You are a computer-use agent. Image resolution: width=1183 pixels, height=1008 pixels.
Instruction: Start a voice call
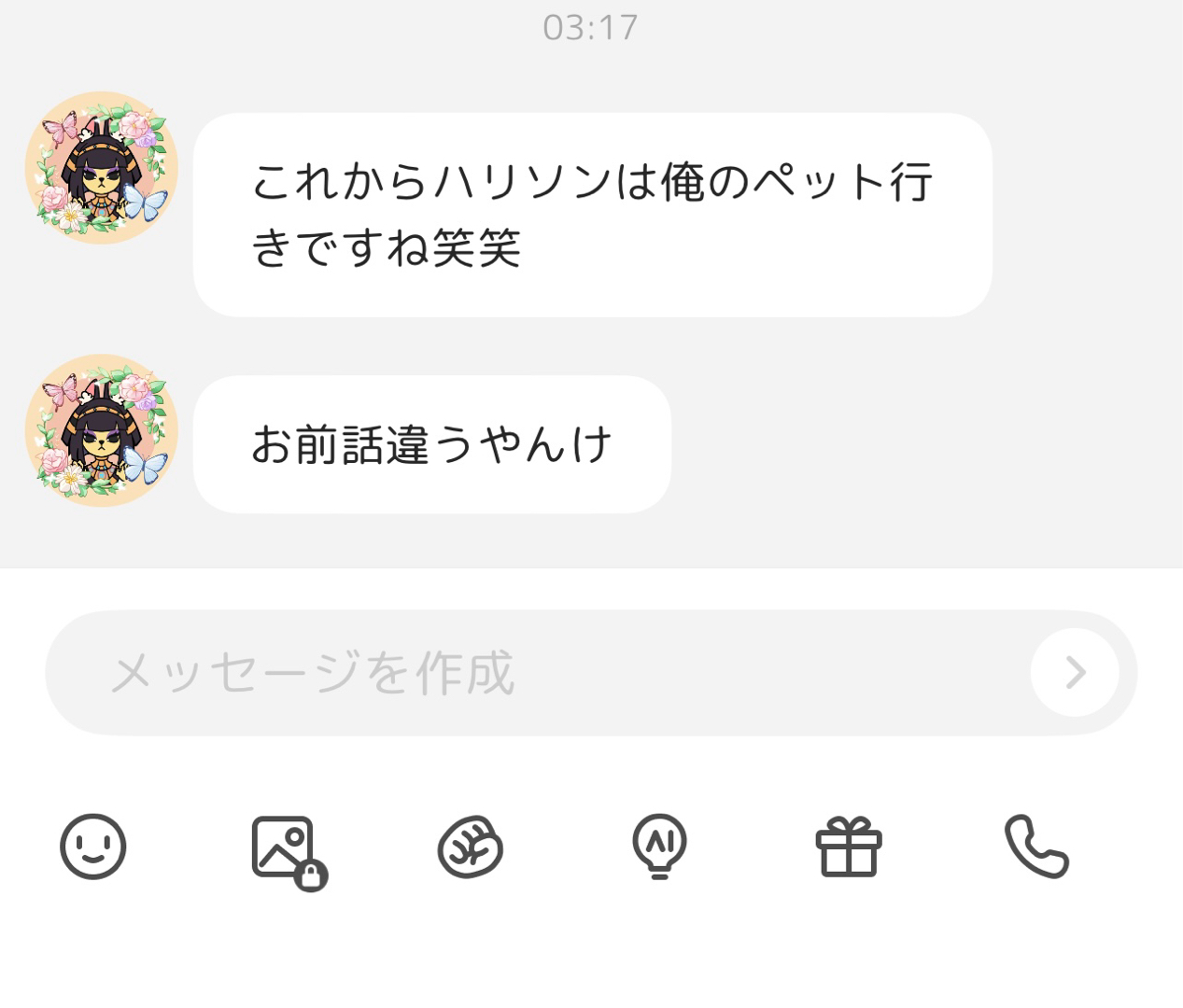coord(1036,847)
